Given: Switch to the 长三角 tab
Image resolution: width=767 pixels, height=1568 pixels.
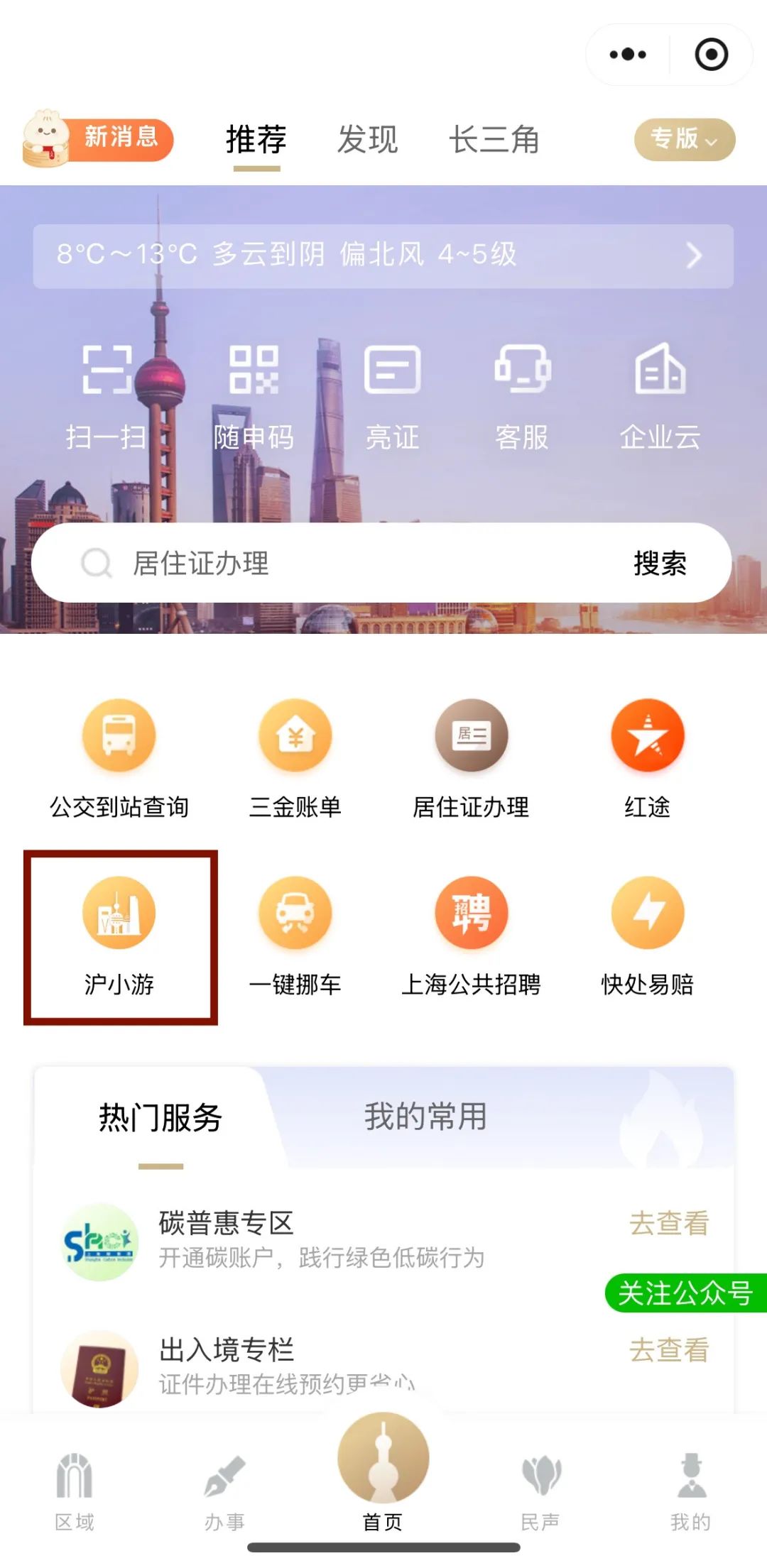Looking at the screenshot, I should (494, 139).
